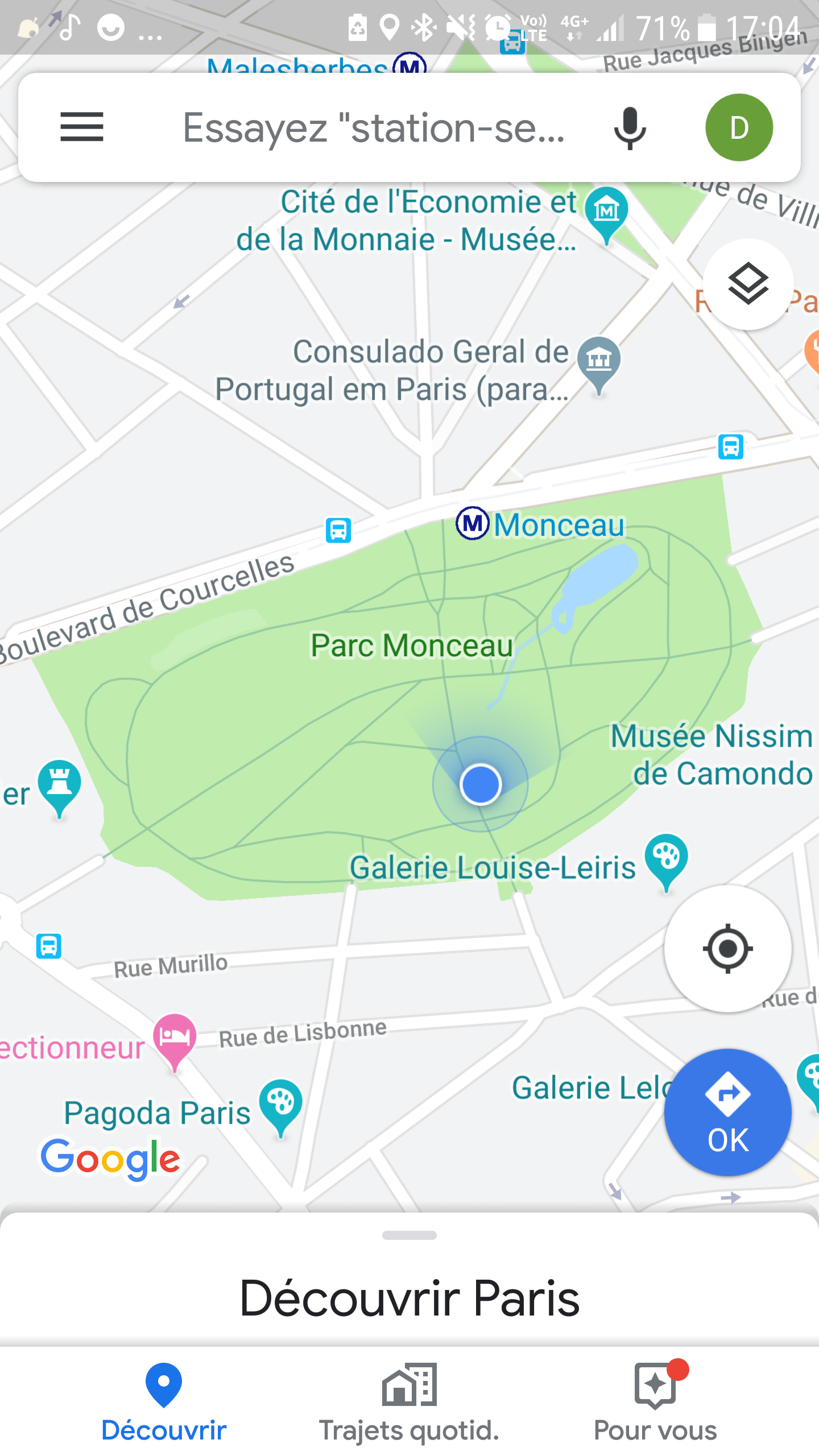Open the hamburger menu drawer

[82, 127]
